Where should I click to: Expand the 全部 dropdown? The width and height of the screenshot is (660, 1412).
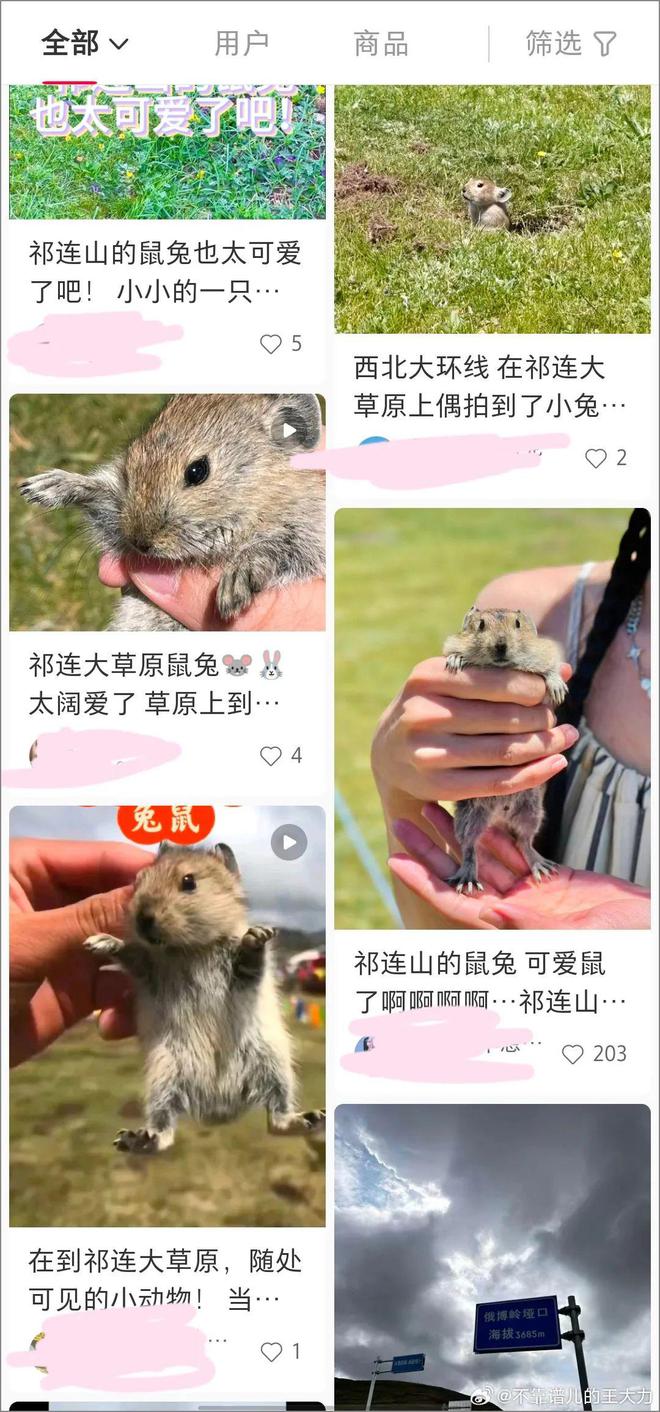point(85,43)
